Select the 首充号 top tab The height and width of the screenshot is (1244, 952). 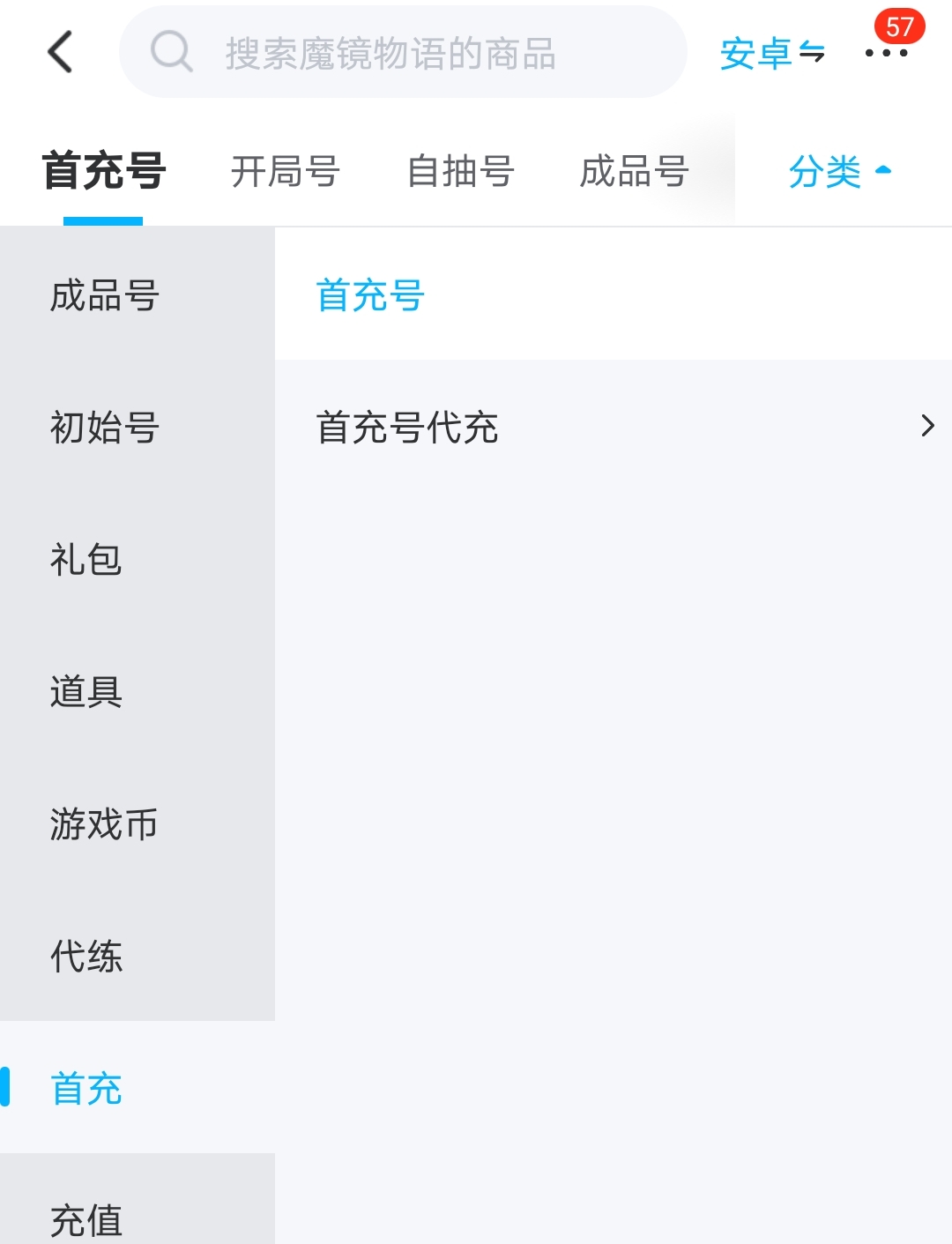pyautogui.click(x=103, y=171)
